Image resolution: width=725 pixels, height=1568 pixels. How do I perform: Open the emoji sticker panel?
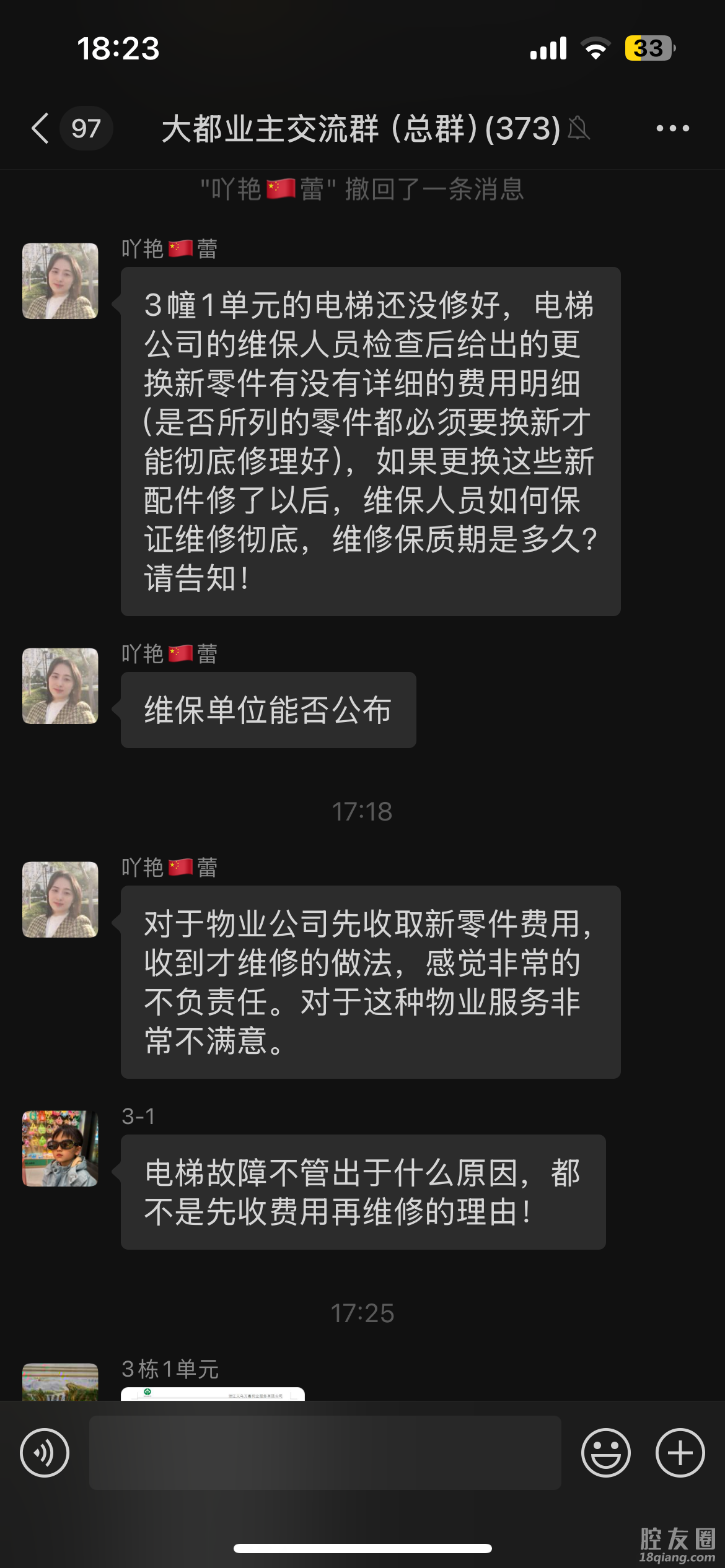tap(605, 1453)
